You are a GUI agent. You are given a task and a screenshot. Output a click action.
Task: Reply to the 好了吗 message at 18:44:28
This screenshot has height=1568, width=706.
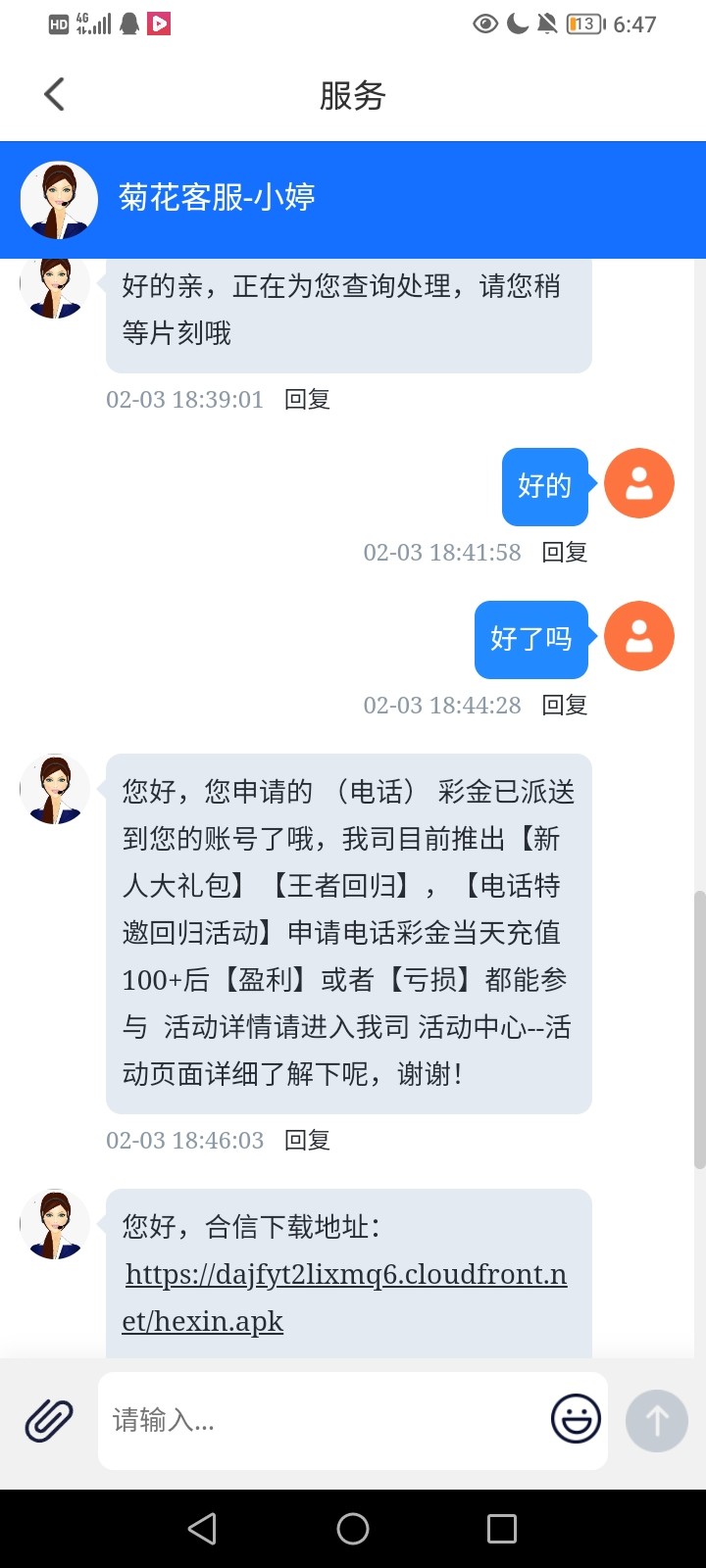click(x=565, y=706)
